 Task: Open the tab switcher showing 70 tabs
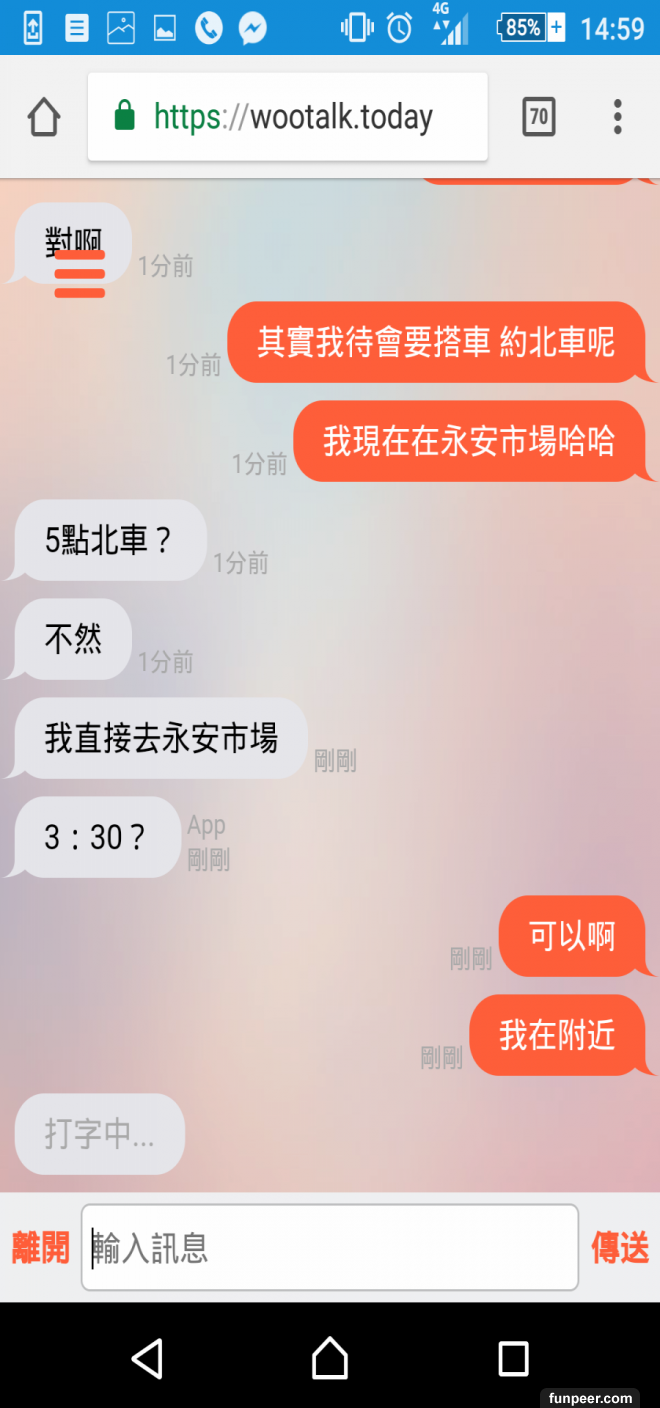pos(538,117)
